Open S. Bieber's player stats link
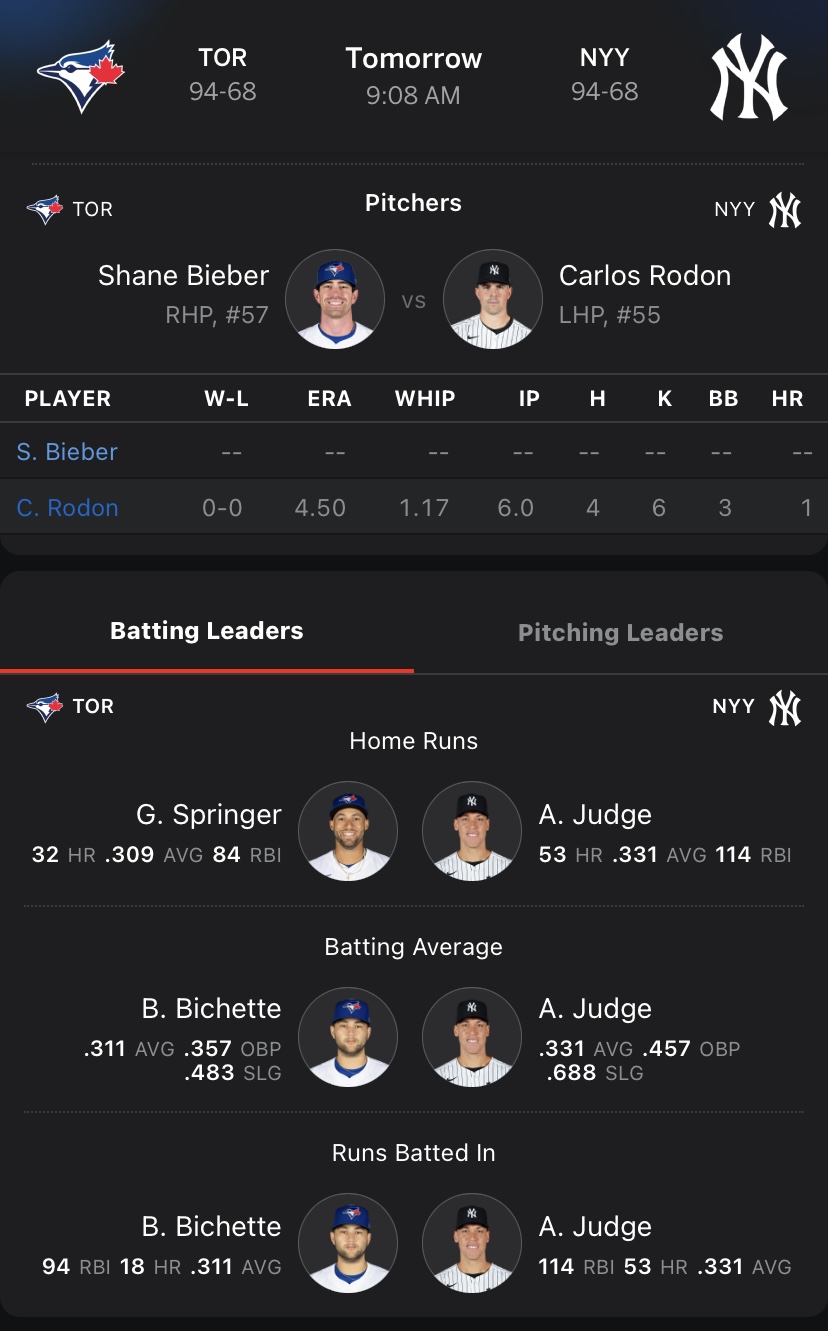Viewport: 828px width, 1331px height. tap(67, 452)
